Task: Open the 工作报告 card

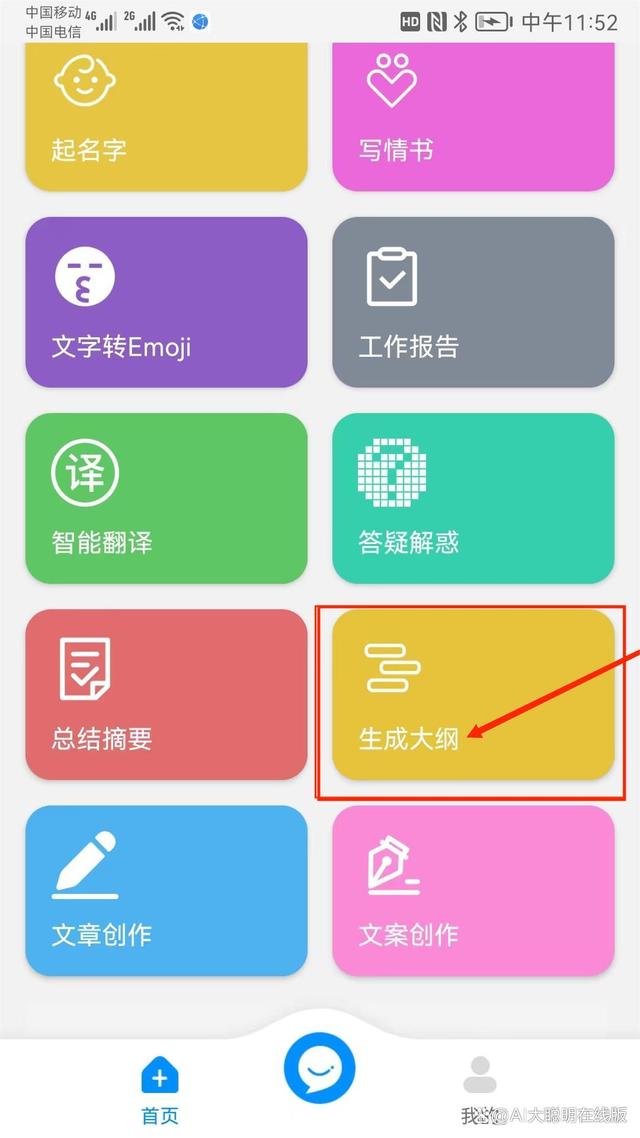Action: (473, 302)
